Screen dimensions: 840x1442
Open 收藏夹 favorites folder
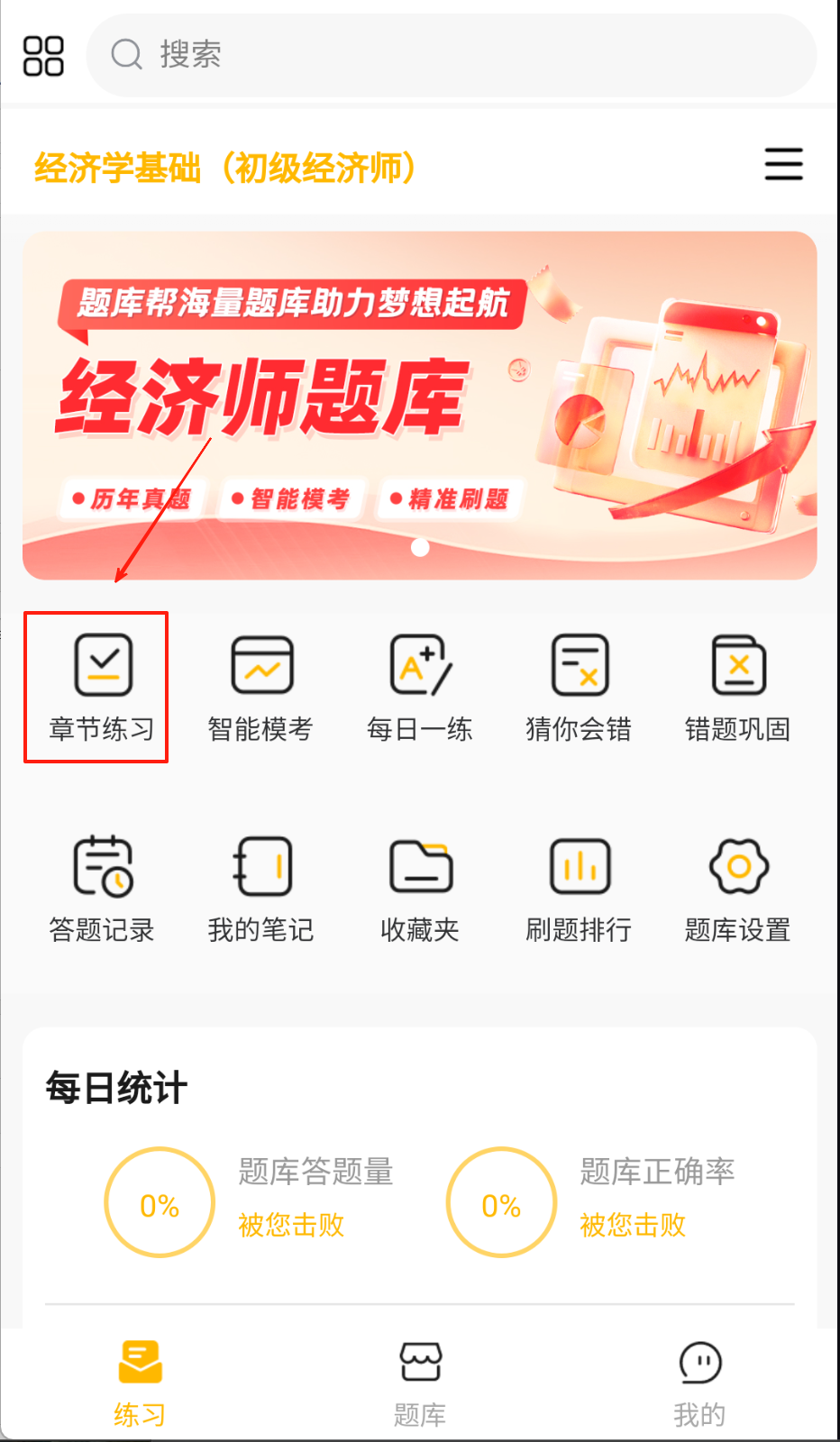coord(420,890)
